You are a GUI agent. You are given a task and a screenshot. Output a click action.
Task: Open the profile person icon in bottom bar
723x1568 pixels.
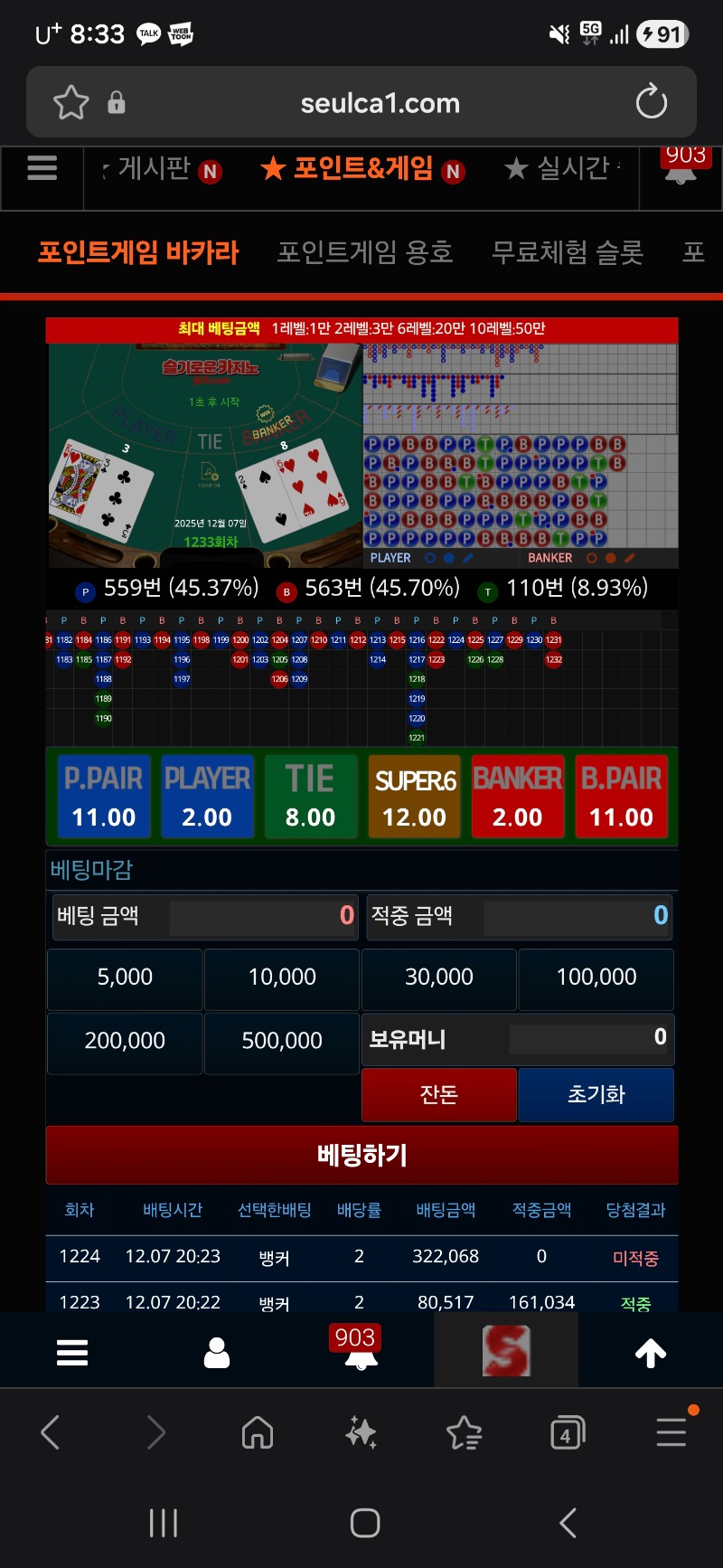[x=217, y=1352]
